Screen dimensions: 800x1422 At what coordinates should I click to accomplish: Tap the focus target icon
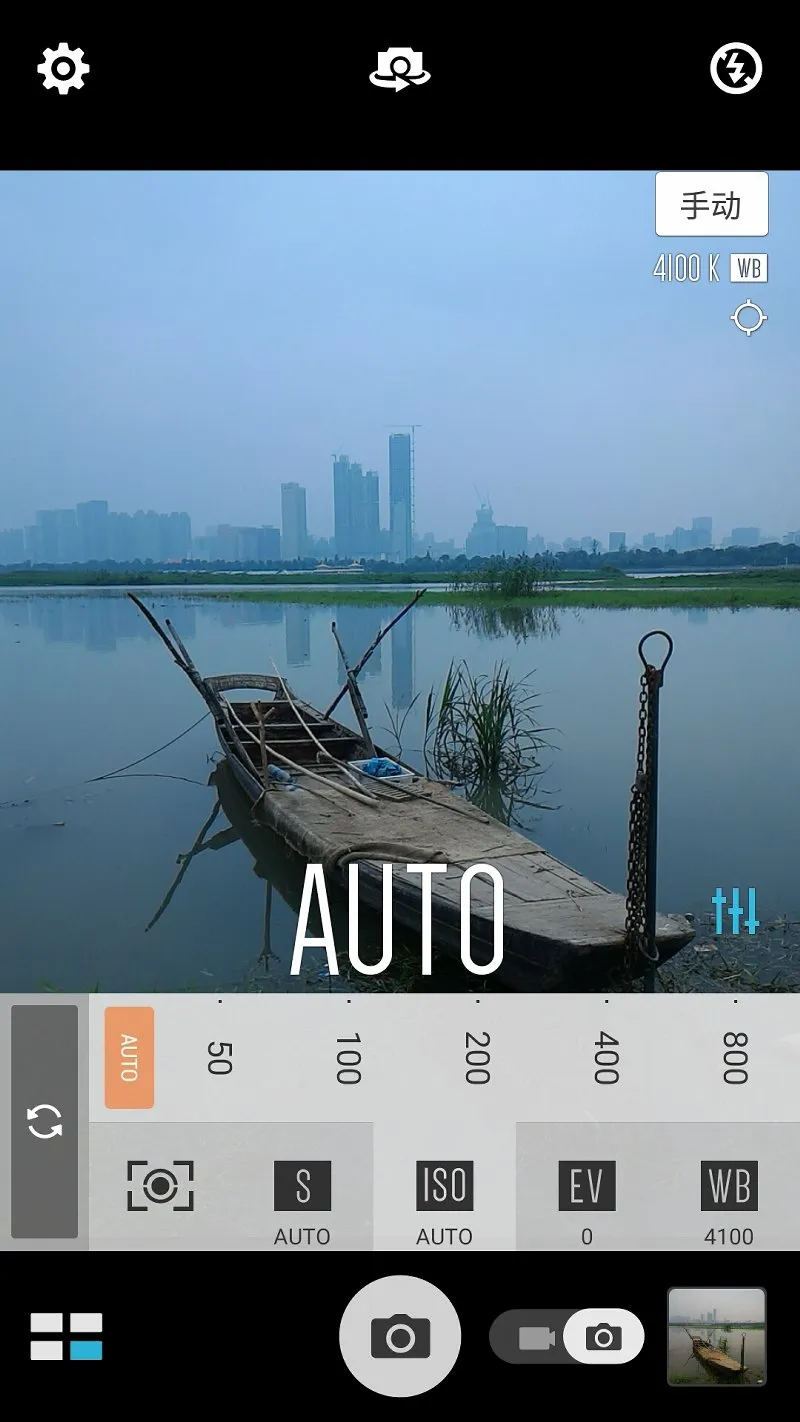748,319
